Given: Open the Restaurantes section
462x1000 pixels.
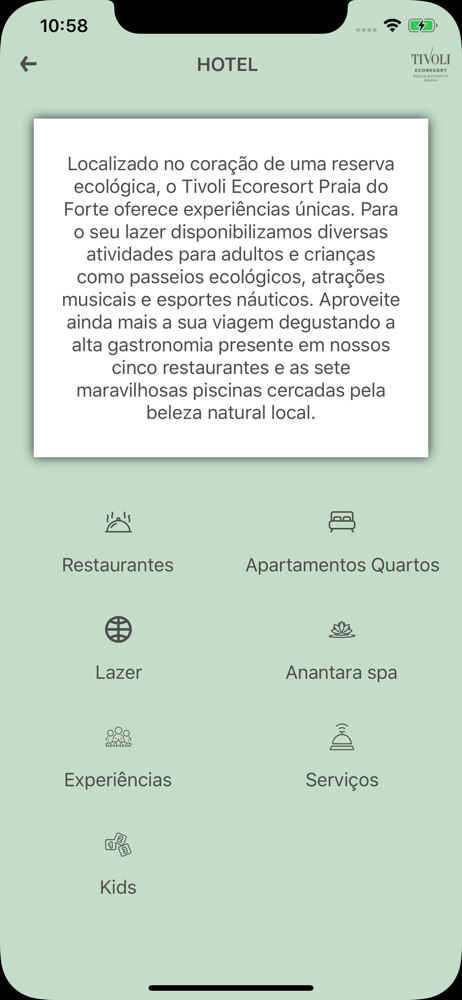Looking at the screenshot, I should [118, 542].
